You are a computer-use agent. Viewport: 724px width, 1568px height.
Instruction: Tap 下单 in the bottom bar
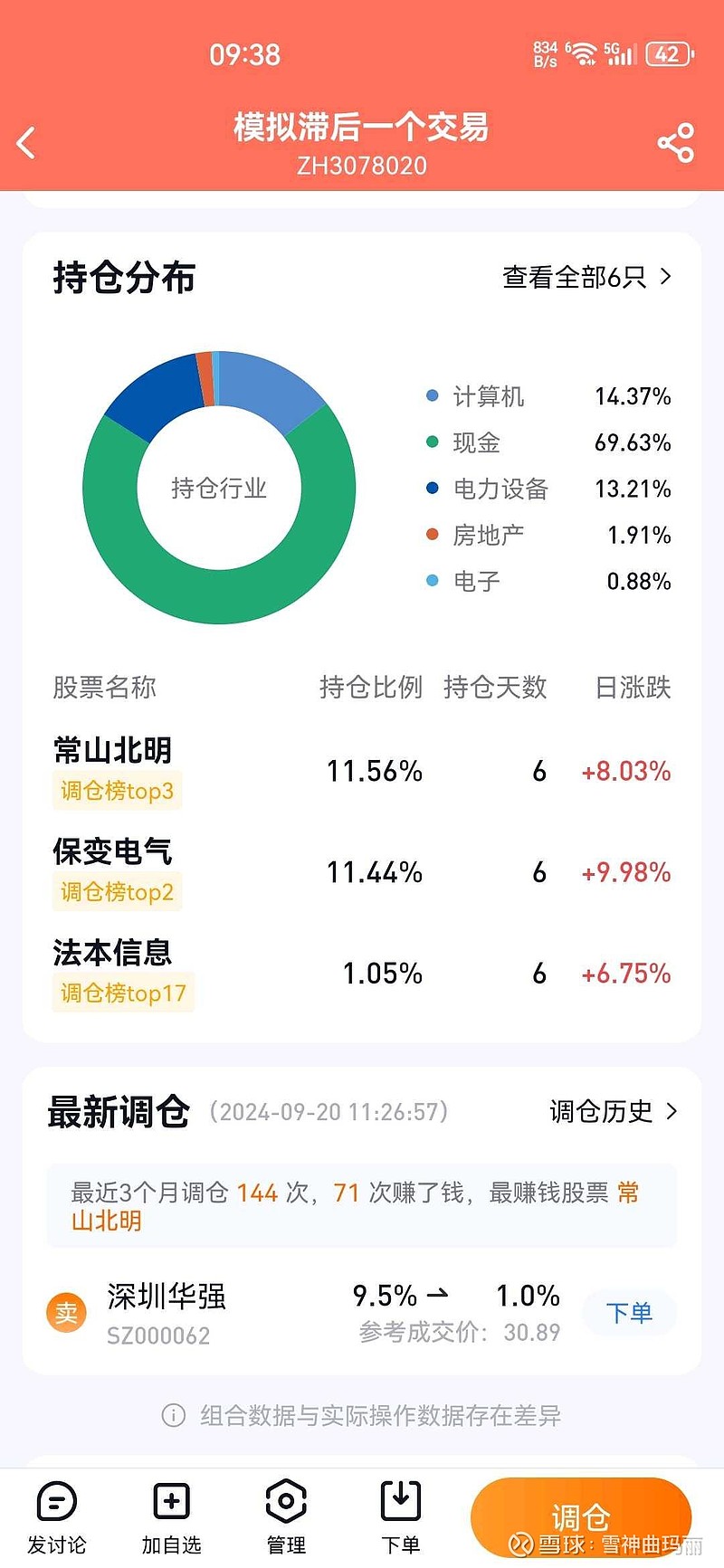click(x=400, y=1517)
